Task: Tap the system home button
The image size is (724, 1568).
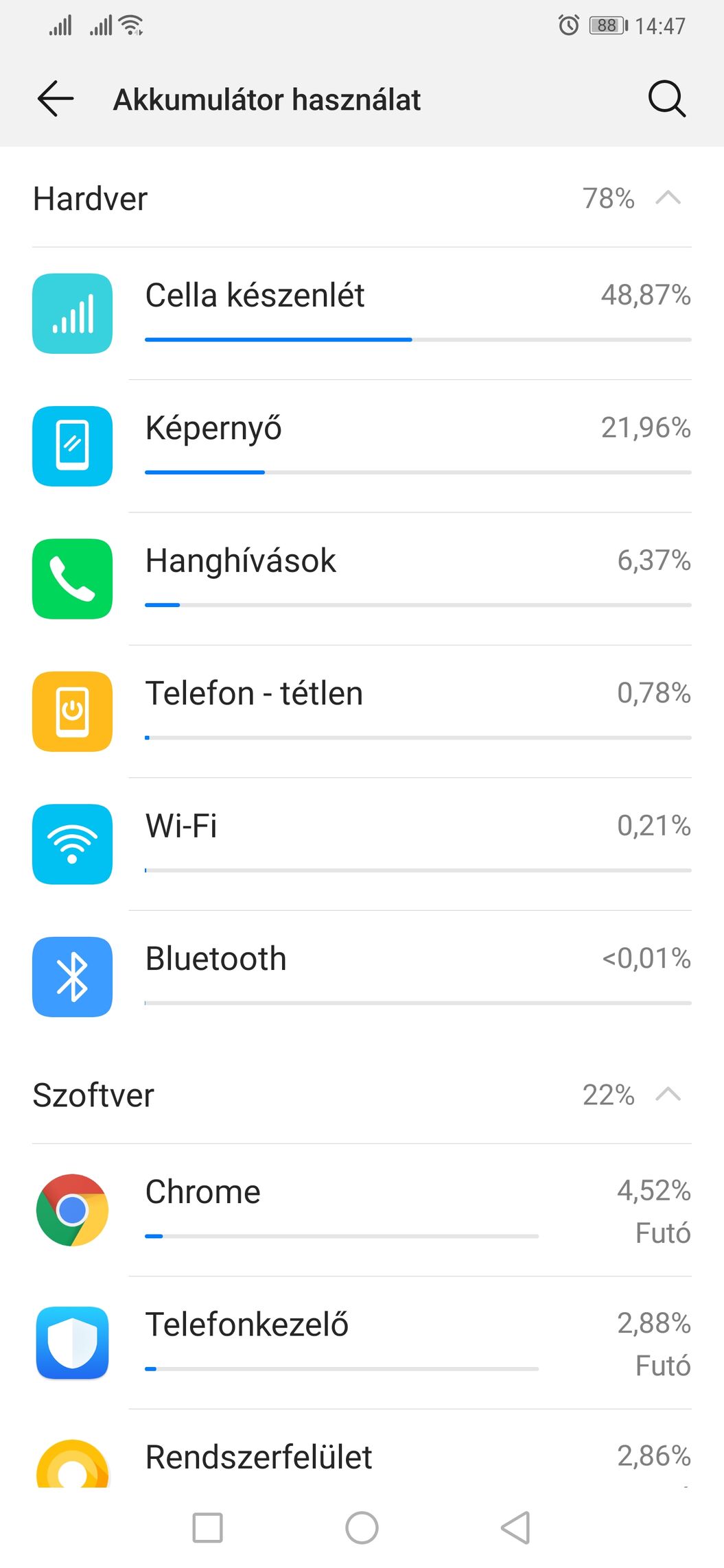Action: [x=362, y=1528]
